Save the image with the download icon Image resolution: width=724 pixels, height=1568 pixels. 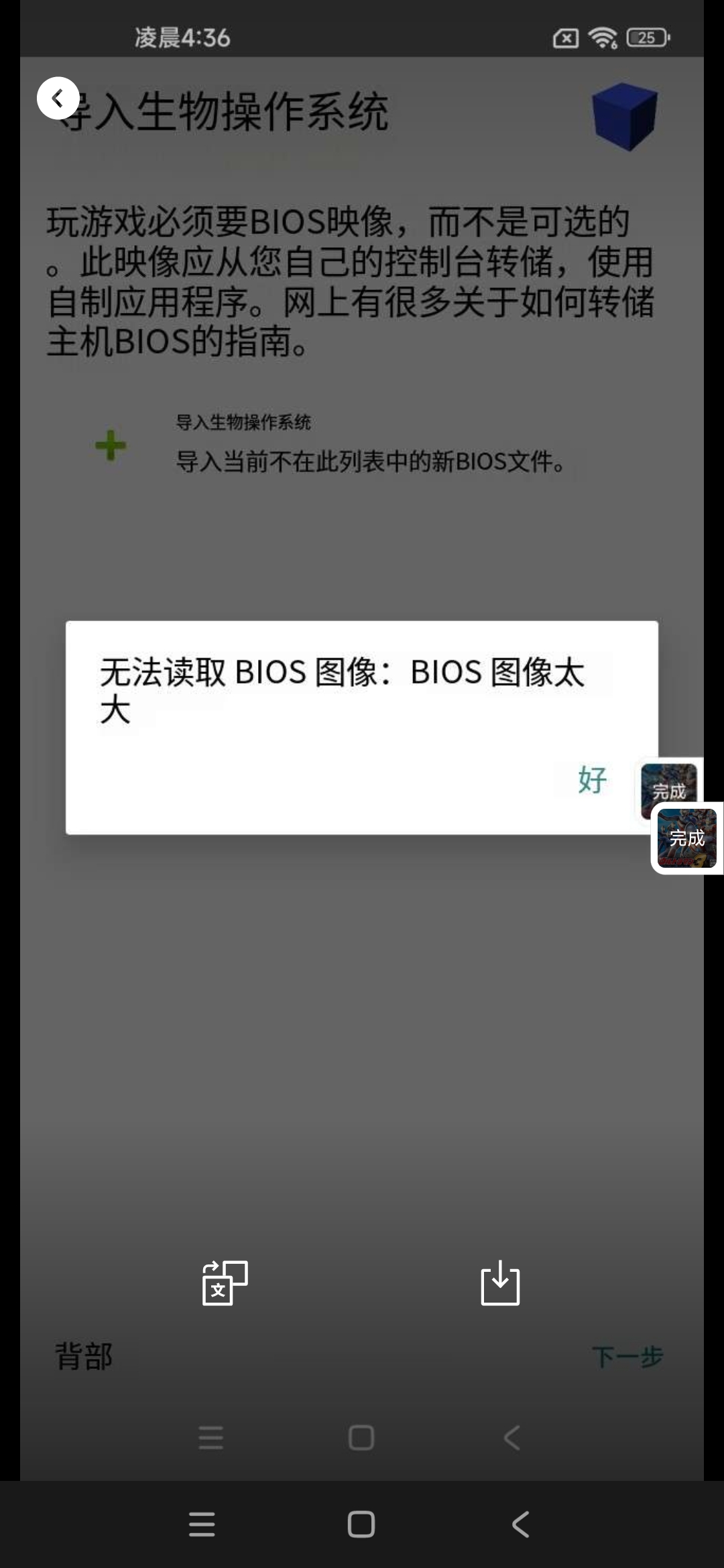point(500,1282)
